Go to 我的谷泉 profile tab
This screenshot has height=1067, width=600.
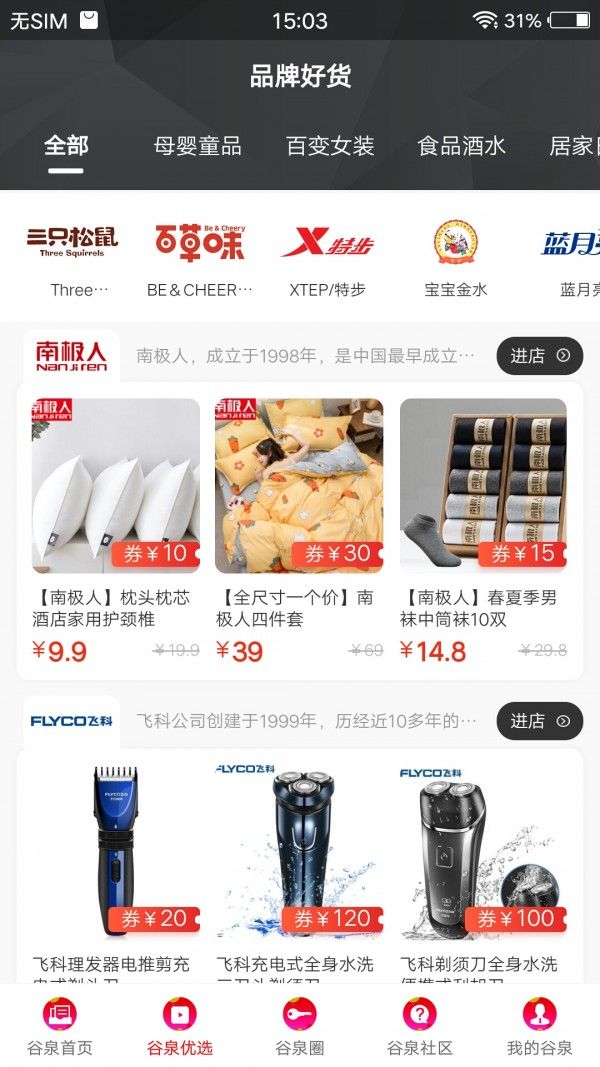(x=540, y=1027)
